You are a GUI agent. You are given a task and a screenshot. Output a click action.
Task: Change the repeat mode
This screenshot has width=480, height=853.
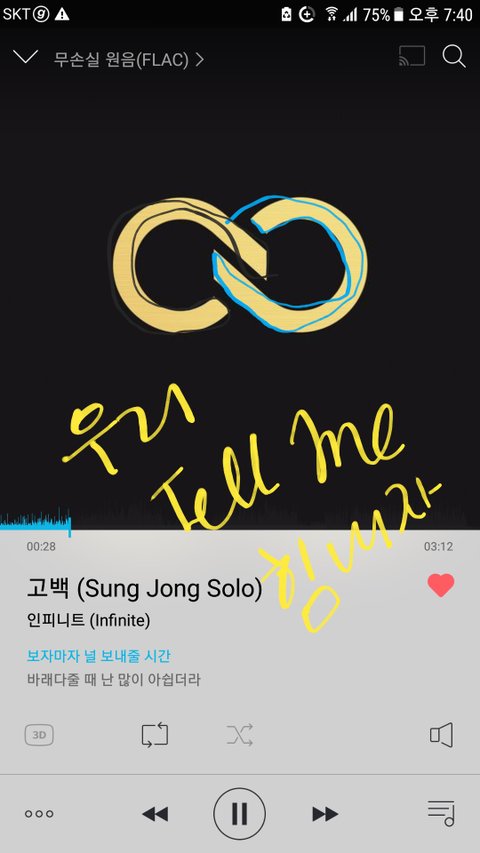tap(155, 735)
